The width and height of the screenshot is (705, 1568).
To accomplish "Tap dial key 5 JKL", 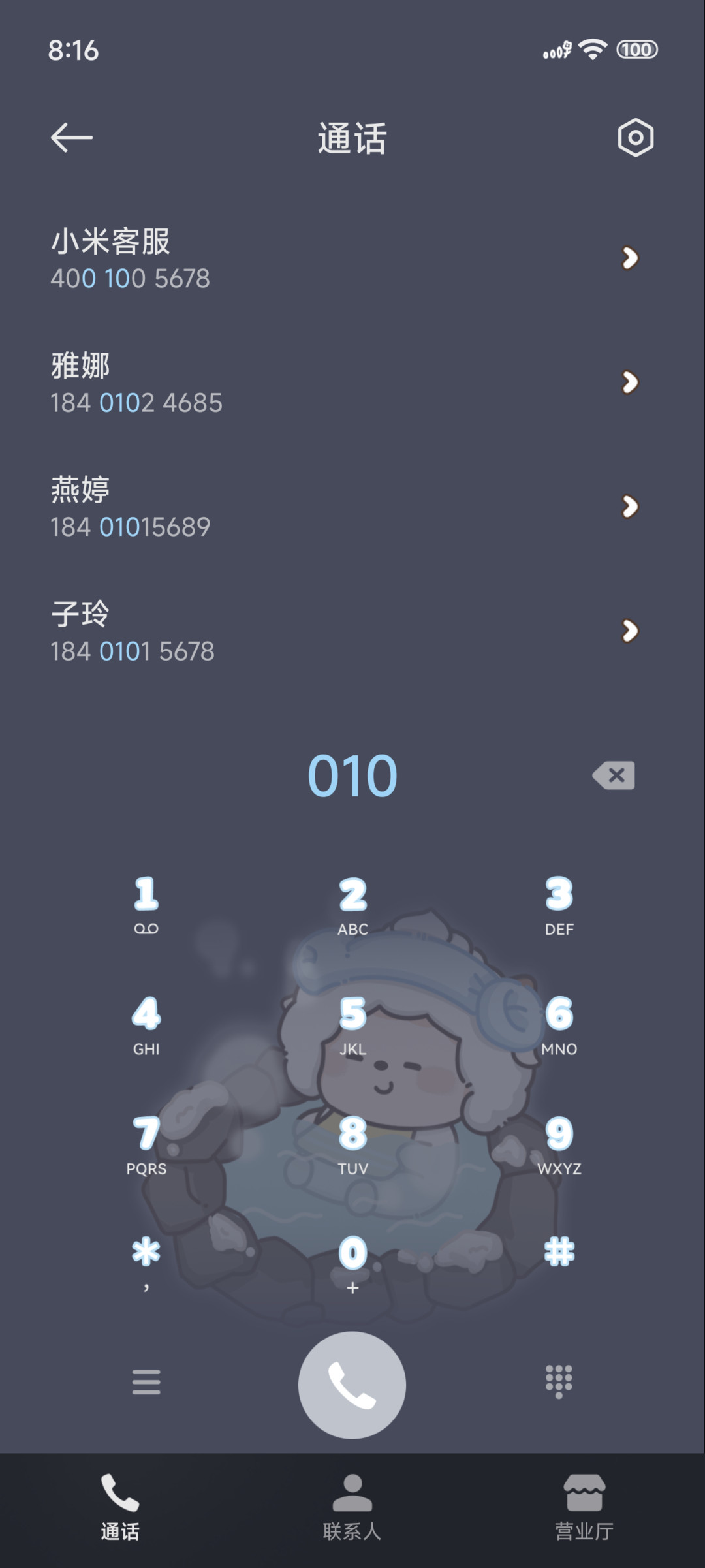I will 352,1026.
